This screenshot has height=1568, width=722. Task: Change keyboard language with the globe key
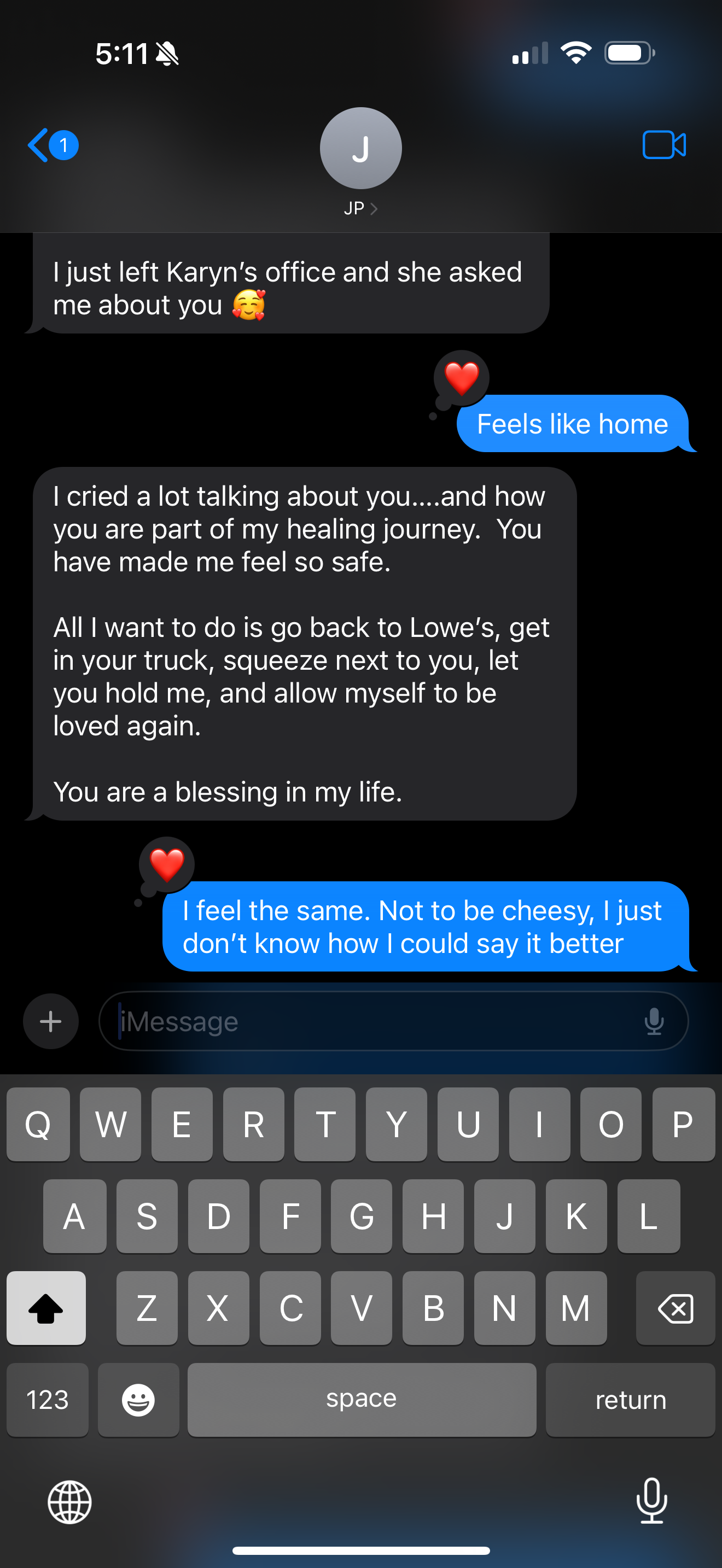coord(70,1502)
